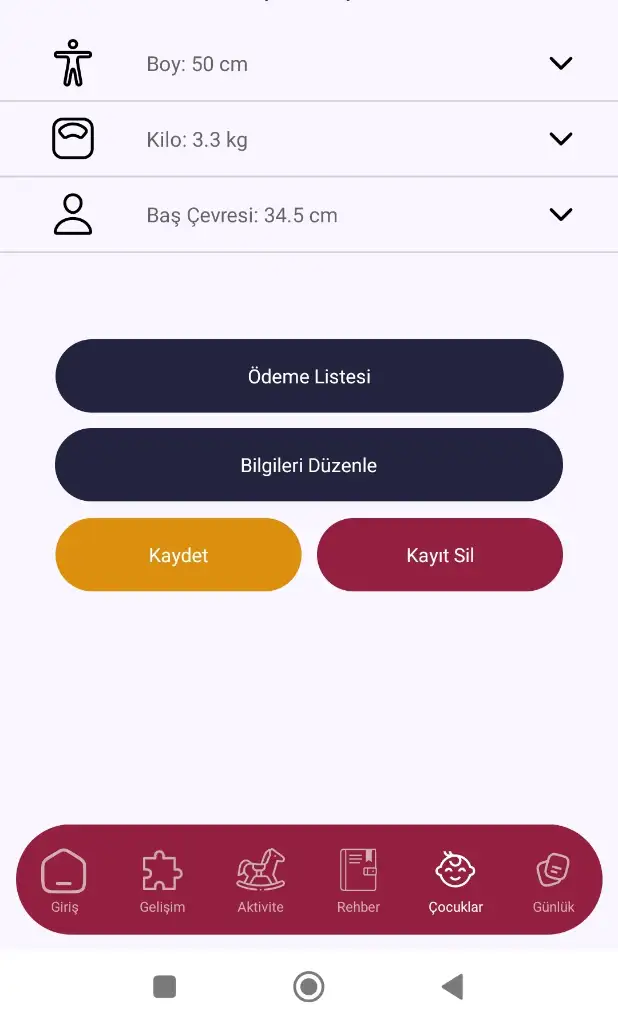Open the Aktivite tab
This screenshot has height=1024, width=618.
[260, 880]
